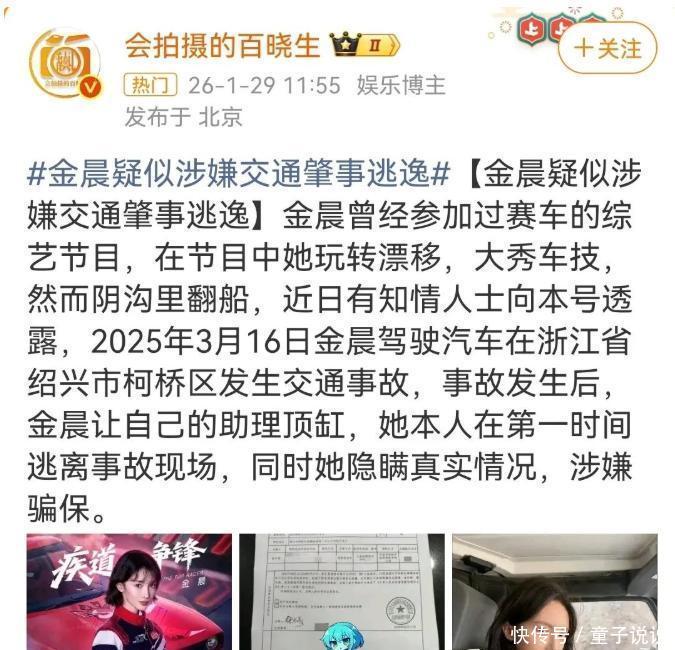View the accident document photo
Screen dimensions: 675x650
pos(341,591)
